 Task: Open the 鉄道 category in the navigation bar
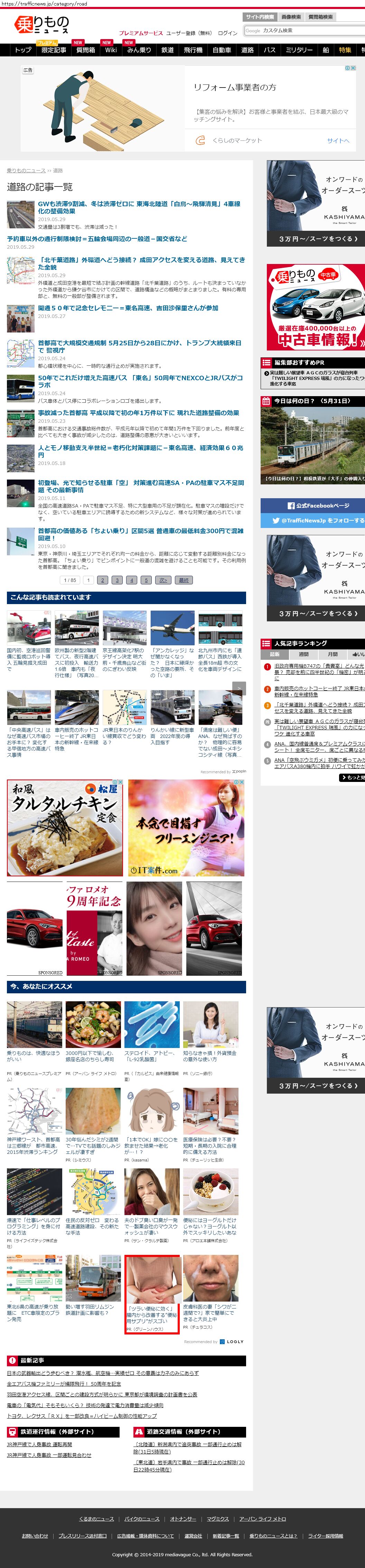(167, 50)
